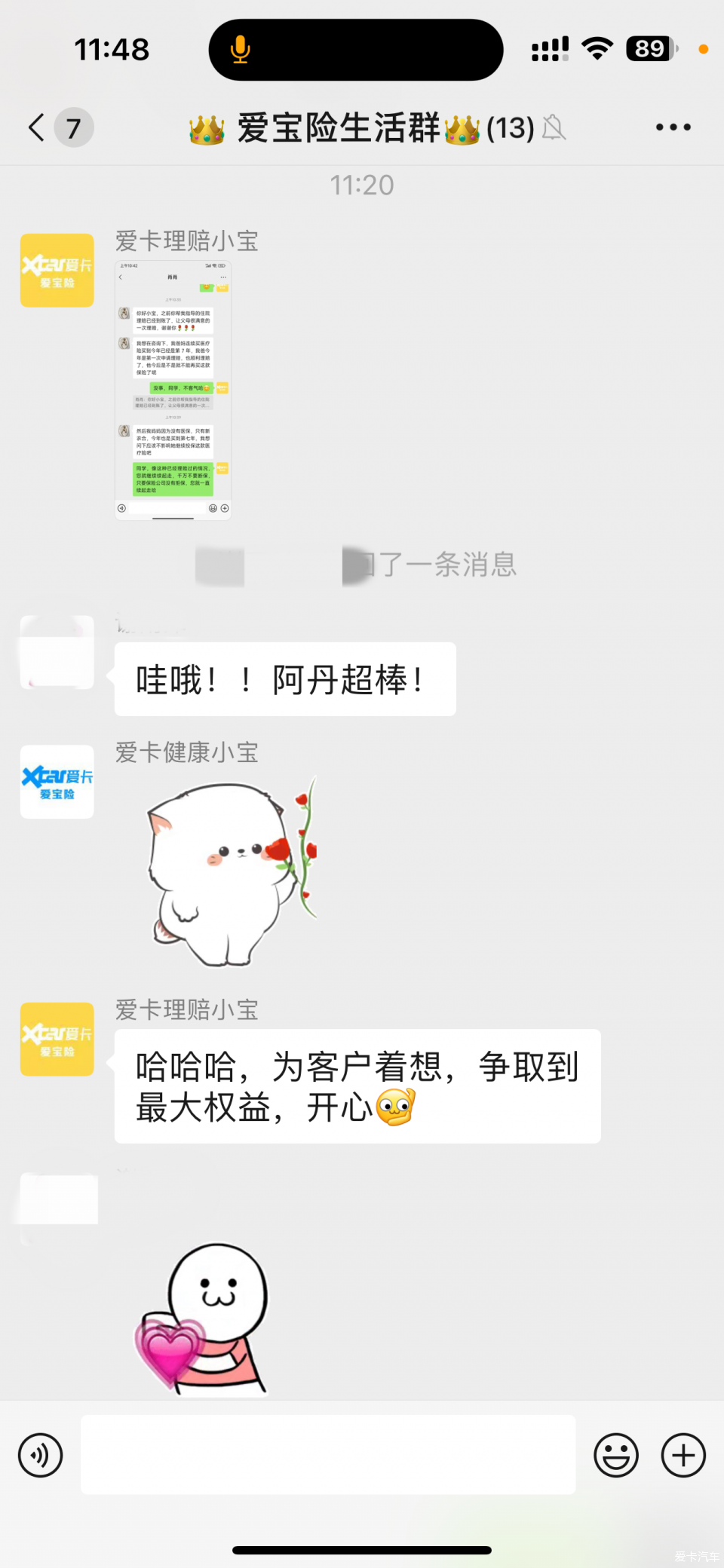The image size is (724, 1568).
Task: Open 爱卡健康小宝's profile avatar
Action: pyautogui.click(x=57, y=782)
